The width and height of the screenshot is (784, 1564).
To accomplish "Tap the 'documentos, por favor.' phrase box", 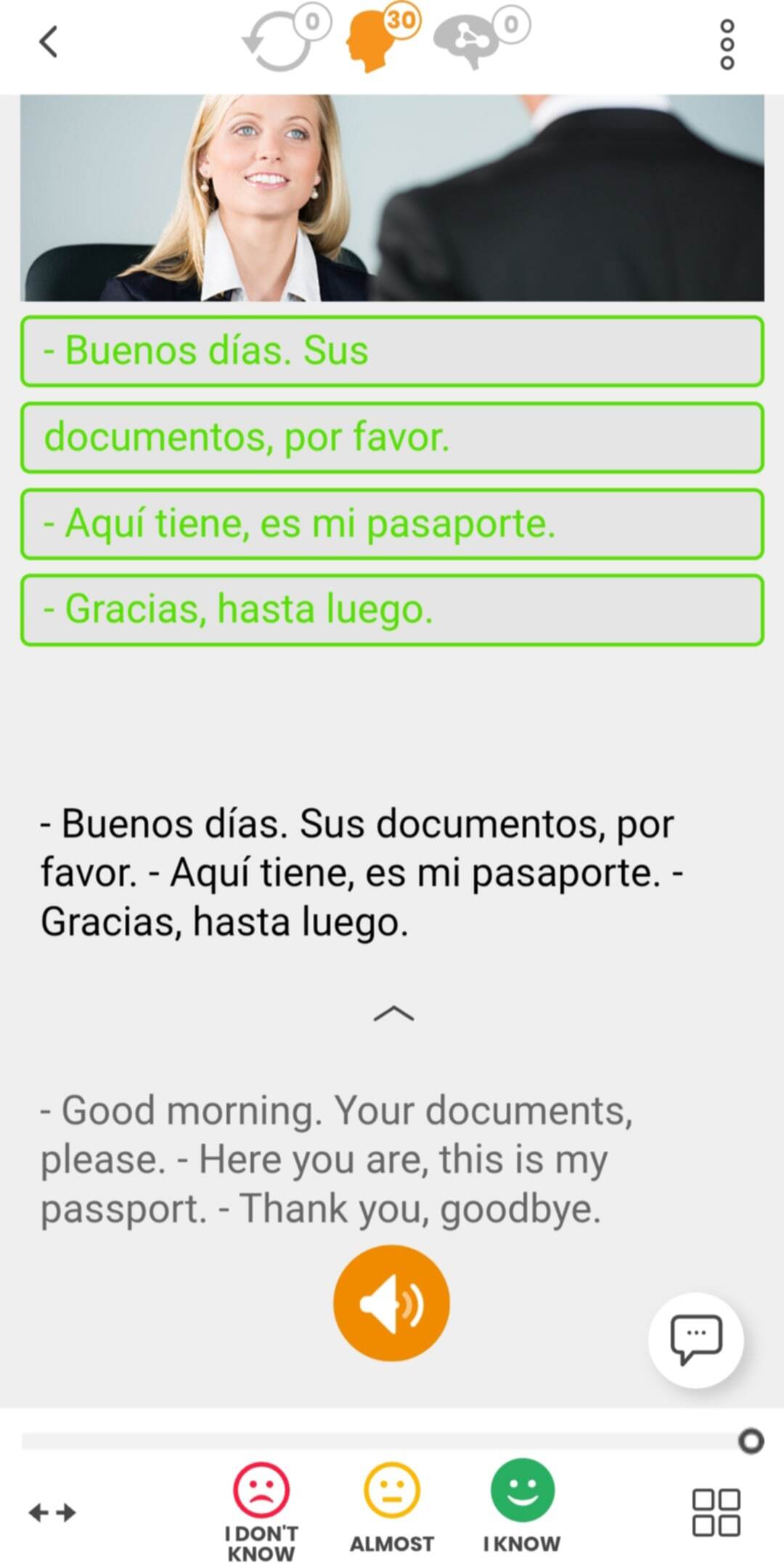I will tap(392, 438).
